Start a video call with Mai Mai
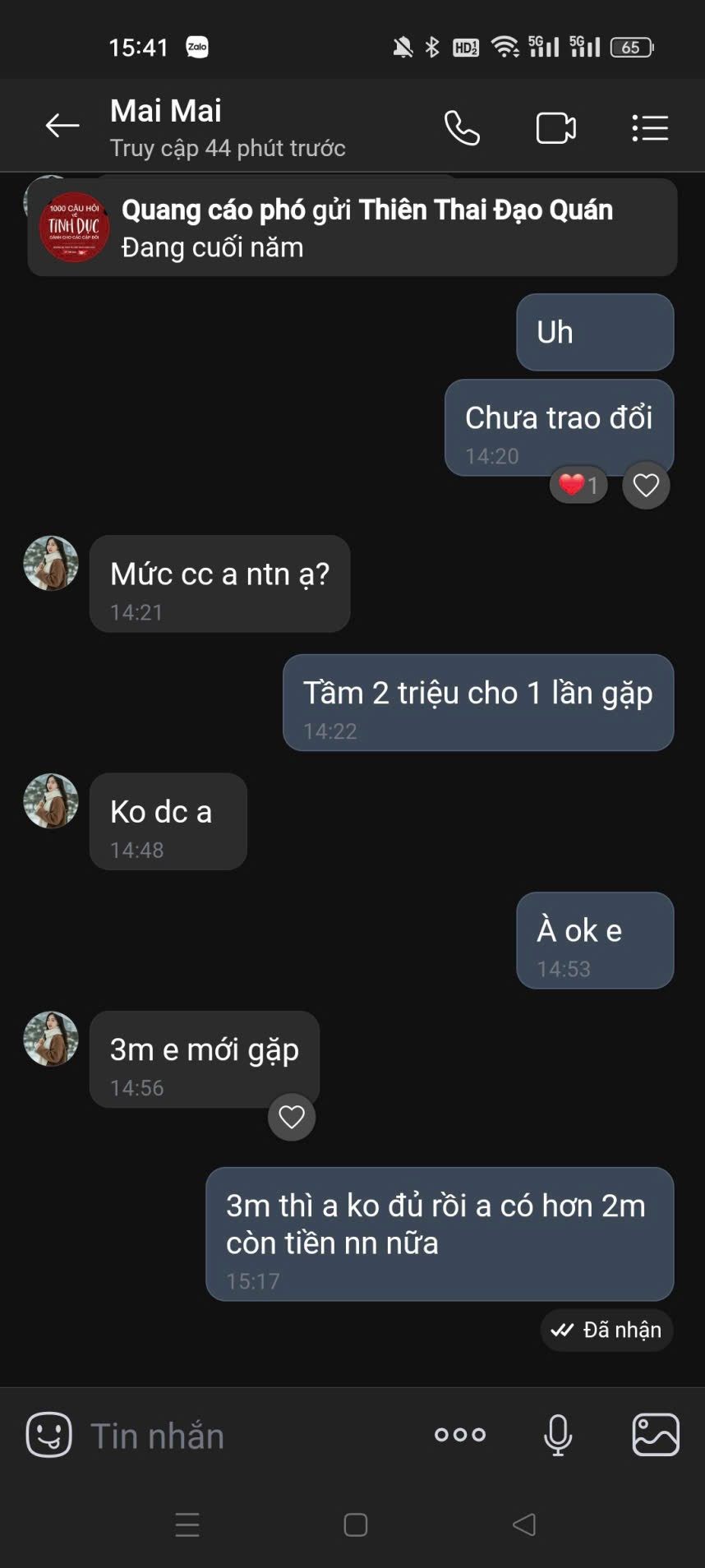 [555, 128]
